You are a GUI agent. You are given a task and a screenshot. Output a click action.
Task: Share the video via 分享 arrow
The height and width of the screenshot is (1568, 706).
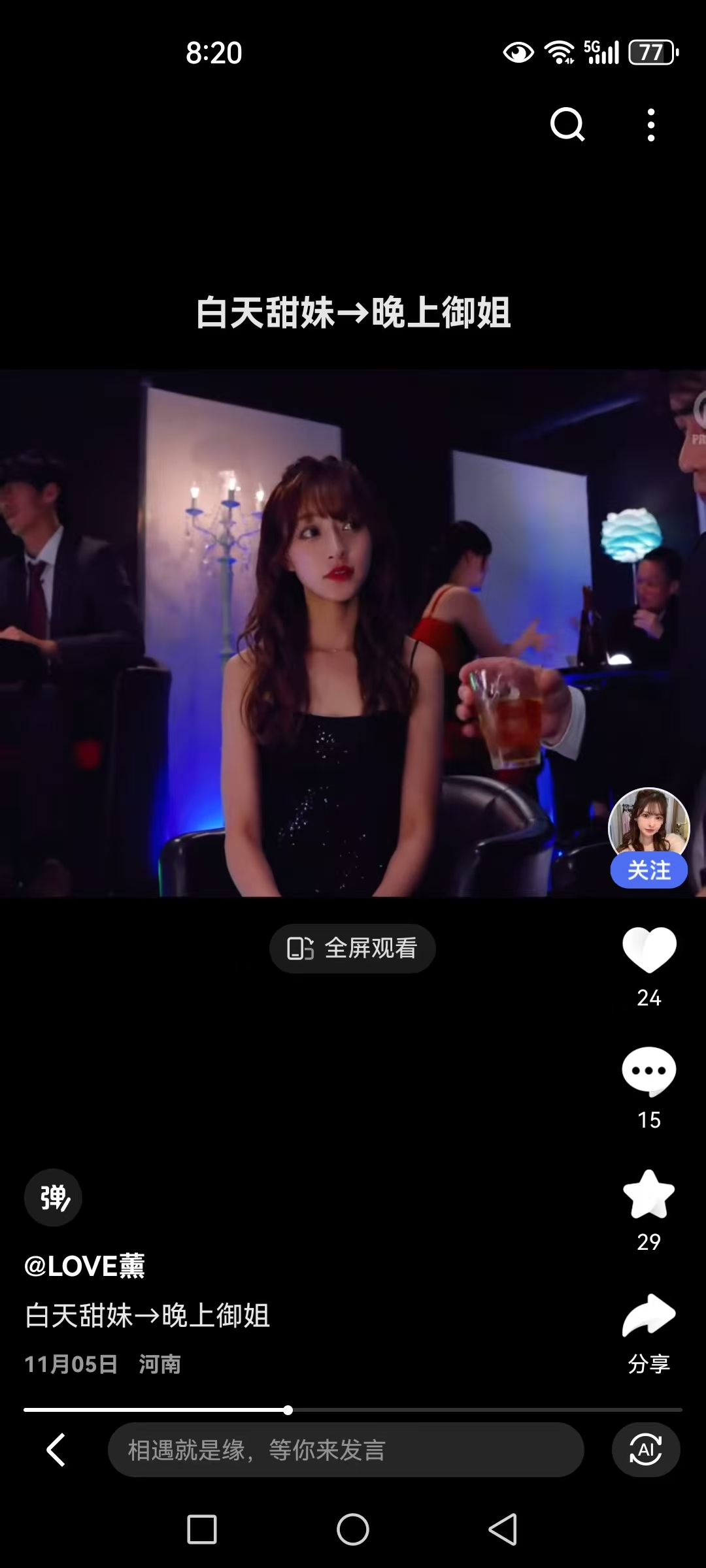click(x=649, y=1315)
